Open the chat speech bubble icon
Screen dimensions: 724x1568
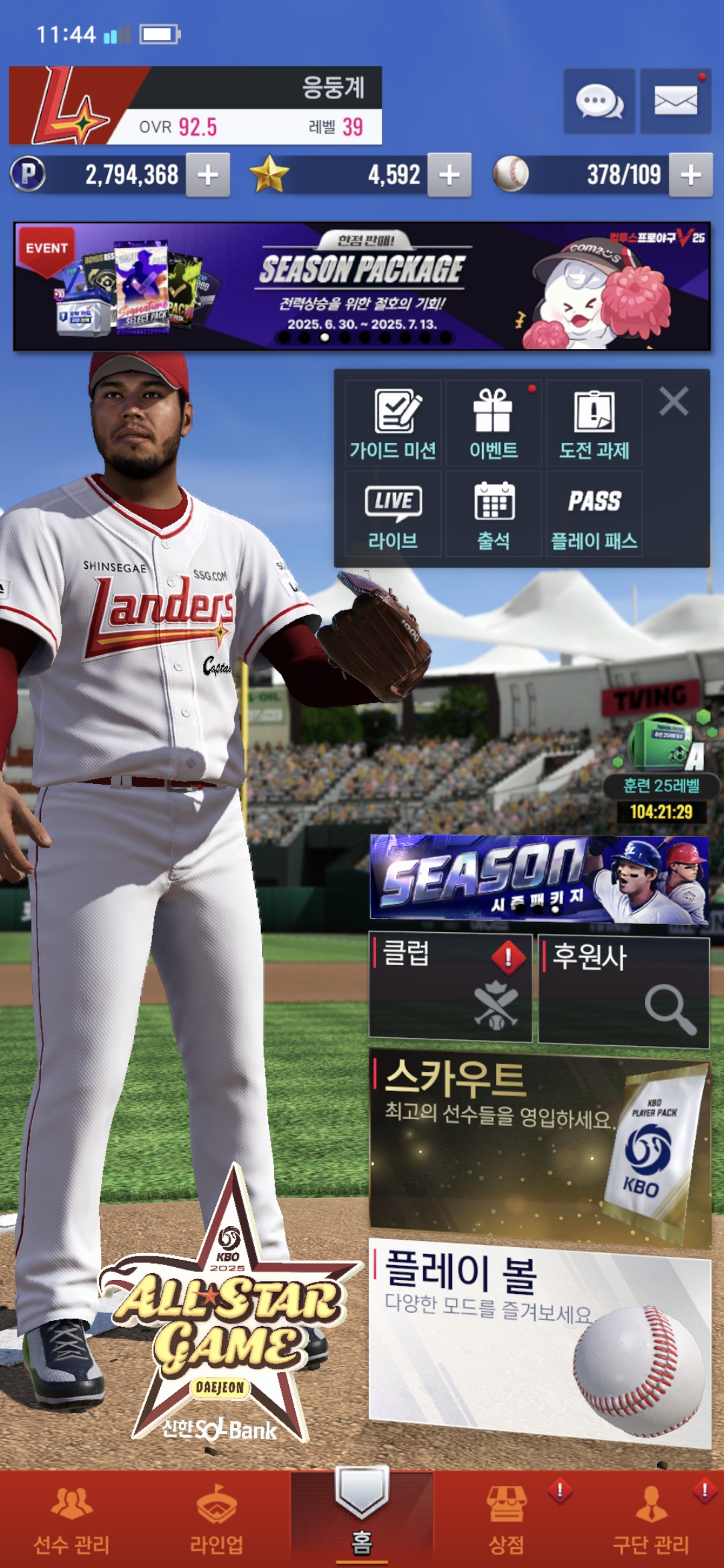click(x=599, y=102)
